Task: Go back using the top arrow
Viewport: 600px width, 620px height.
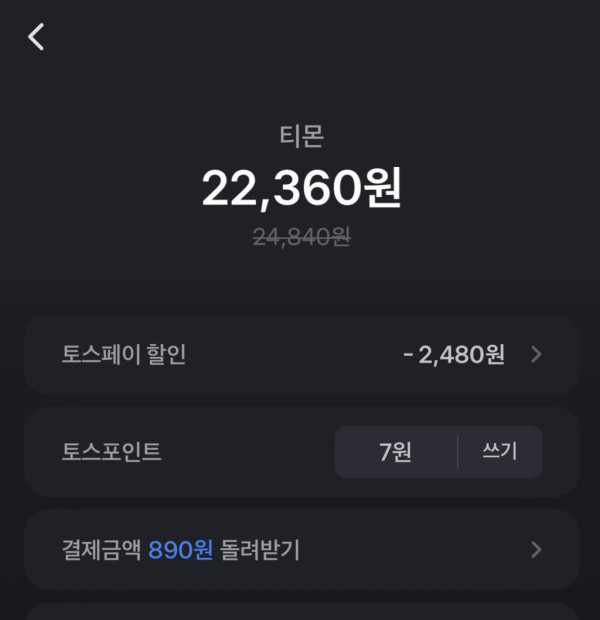Action: click(x=37, y=37)
